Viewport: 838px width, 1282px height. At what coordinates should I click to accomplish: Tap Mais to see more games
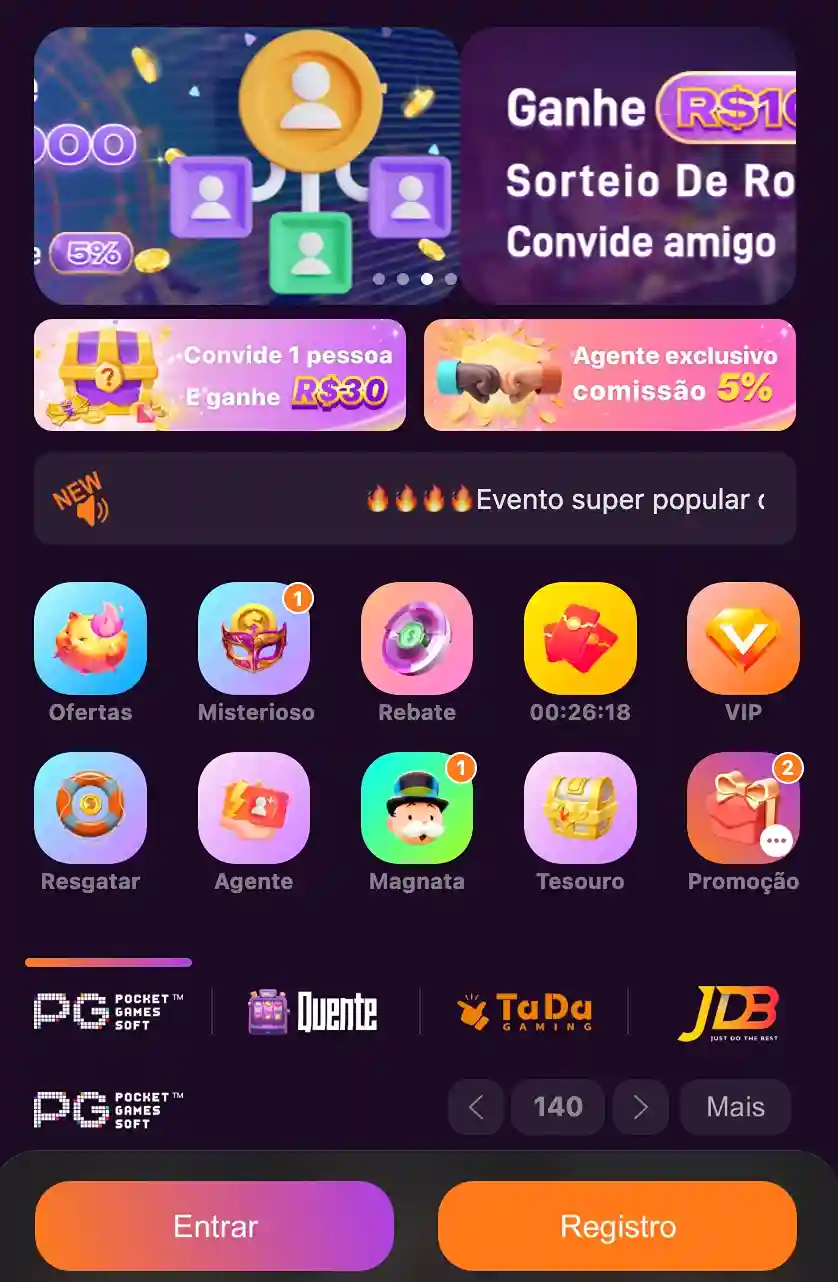[735, 1107]
